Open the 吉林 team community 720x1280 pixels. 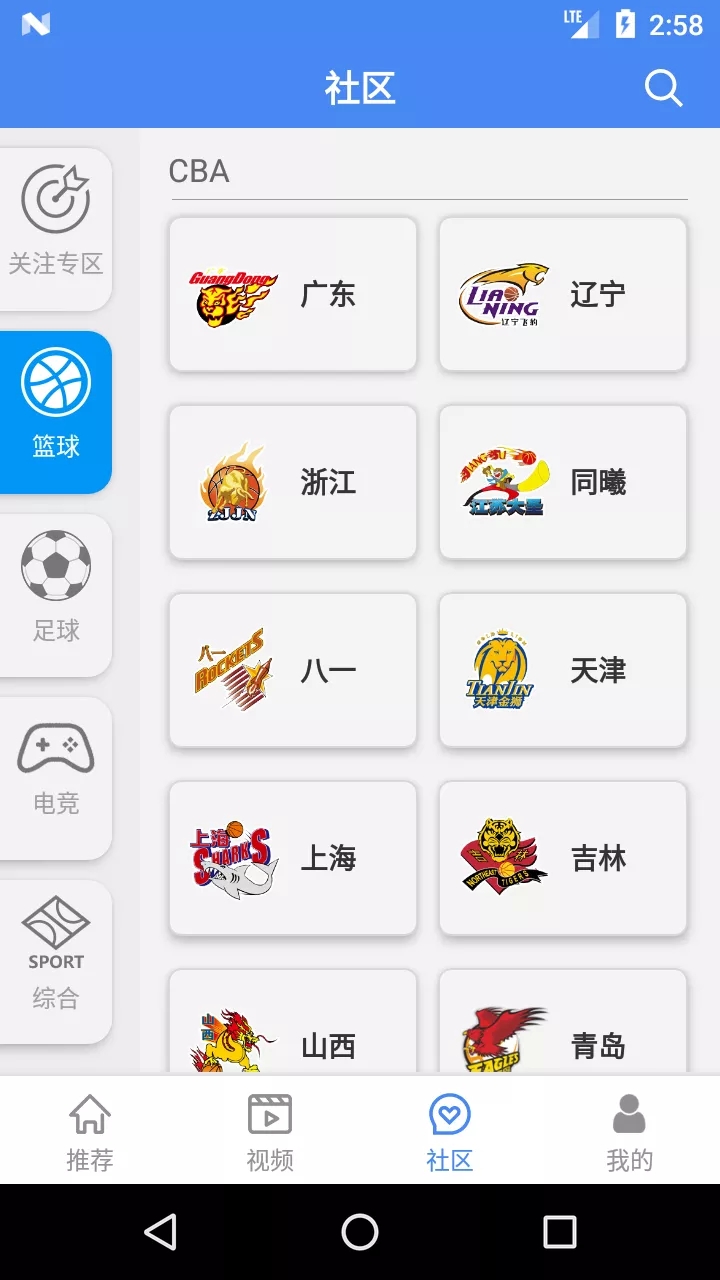[x=563, y=858]
